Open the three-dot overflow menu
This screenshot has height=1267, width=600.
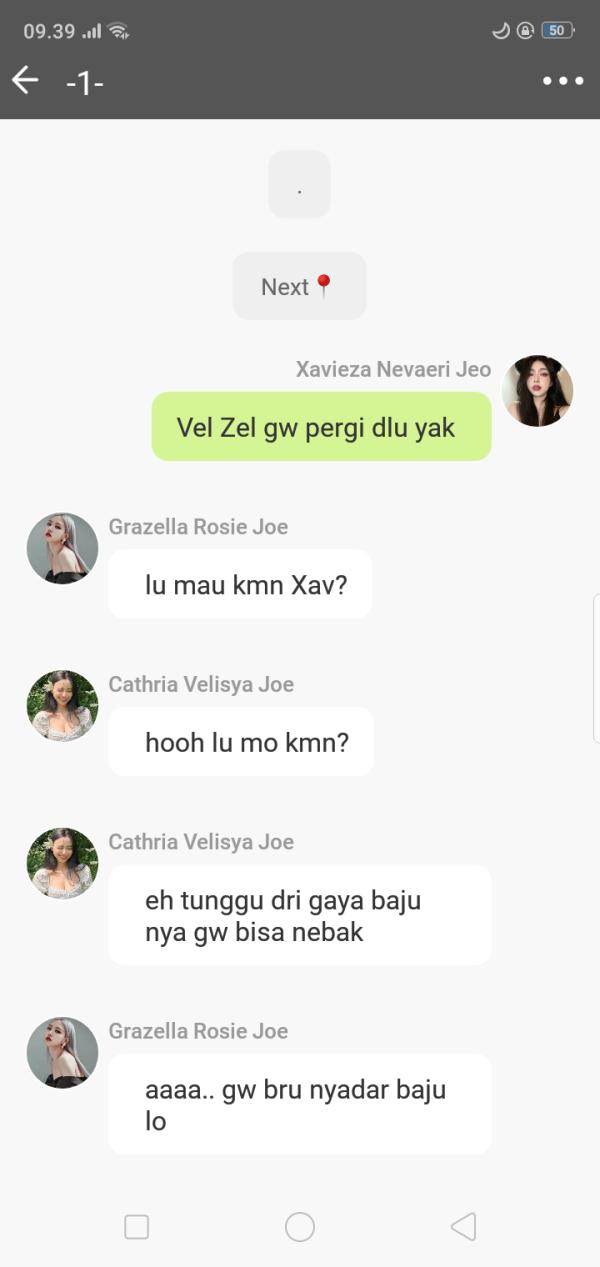[563, 82]
